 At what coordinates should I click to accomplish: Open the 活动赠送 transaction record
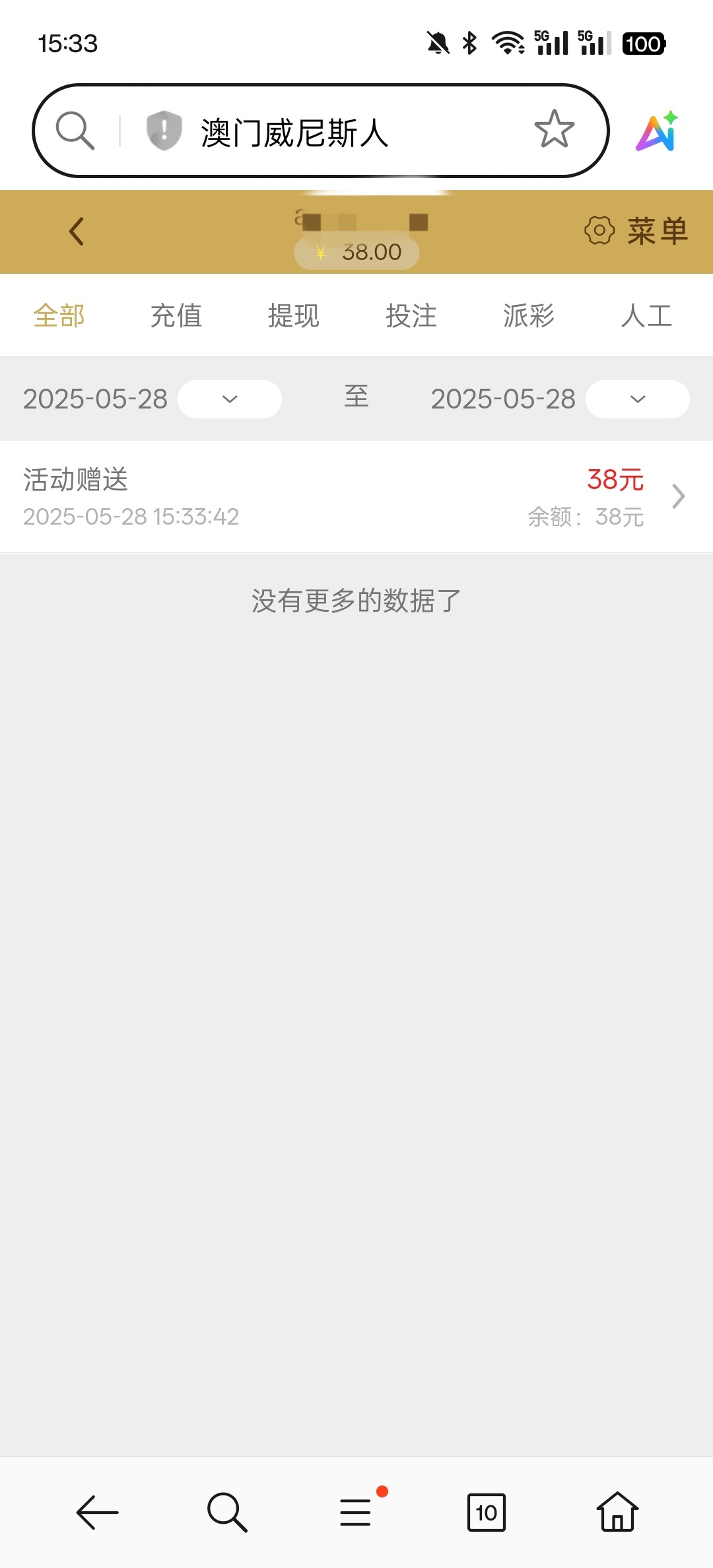coord(356,497)
